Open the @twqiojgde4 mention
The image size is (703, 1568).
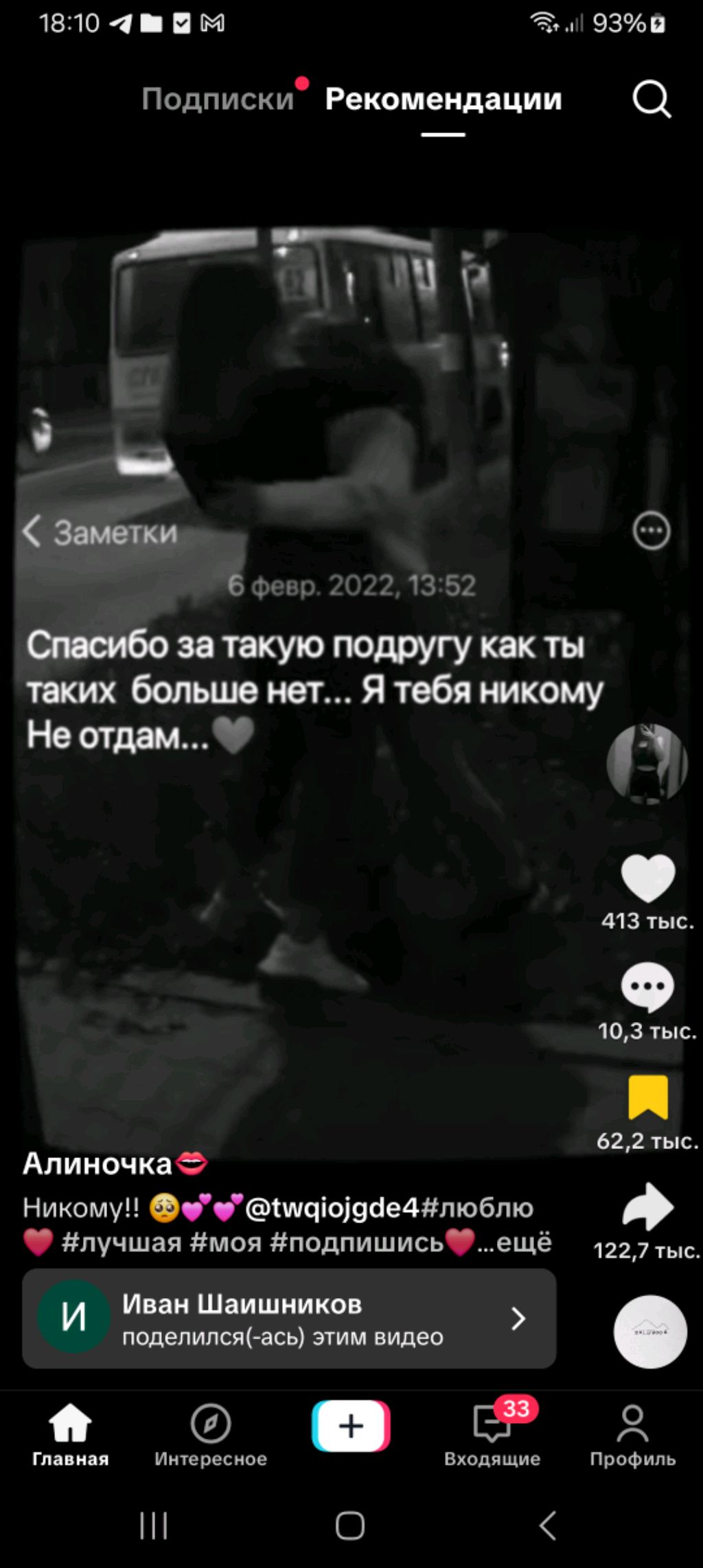(332, 1207)
